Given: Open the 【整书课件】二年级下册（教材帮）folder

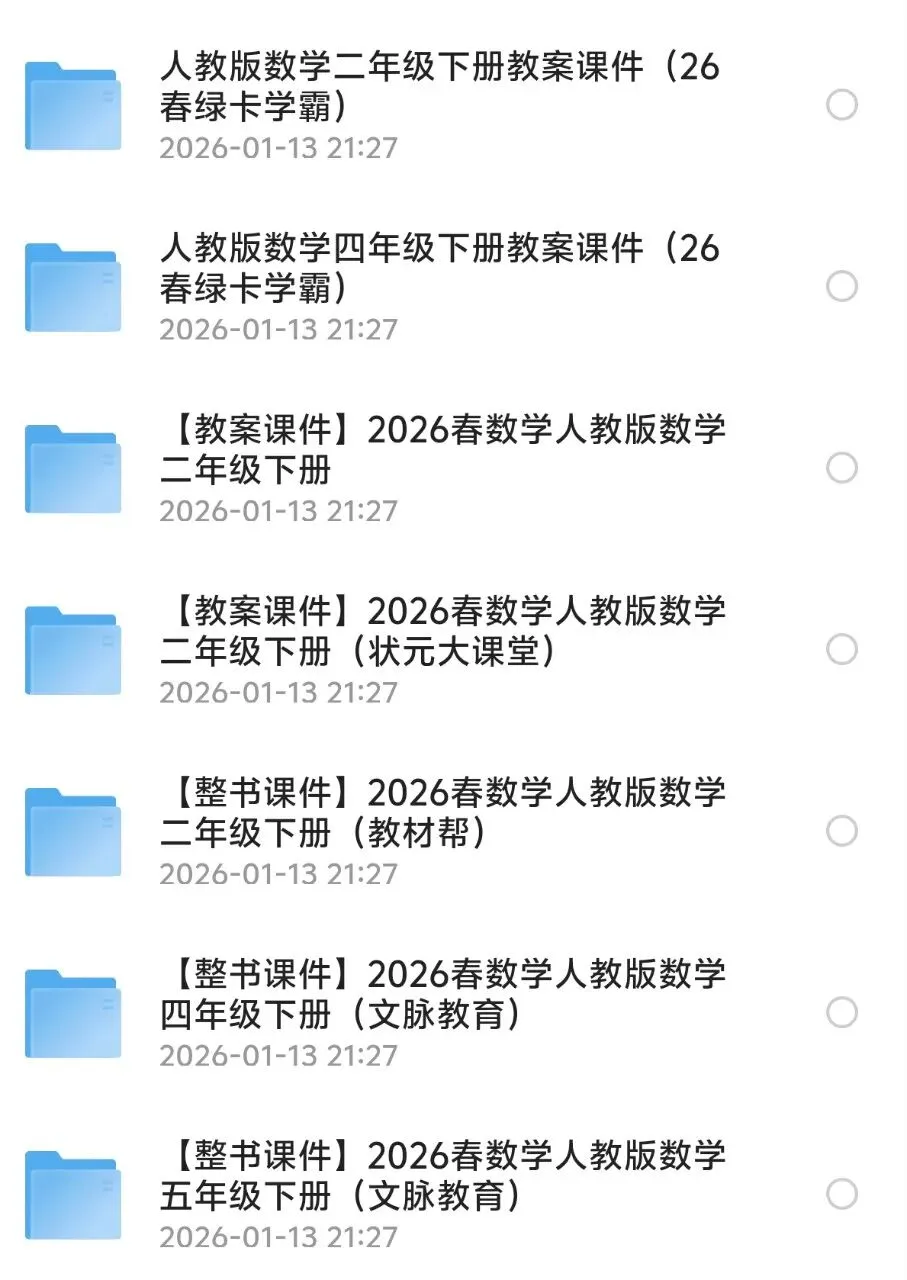Looking at the screenshot, I should (440, 812).
